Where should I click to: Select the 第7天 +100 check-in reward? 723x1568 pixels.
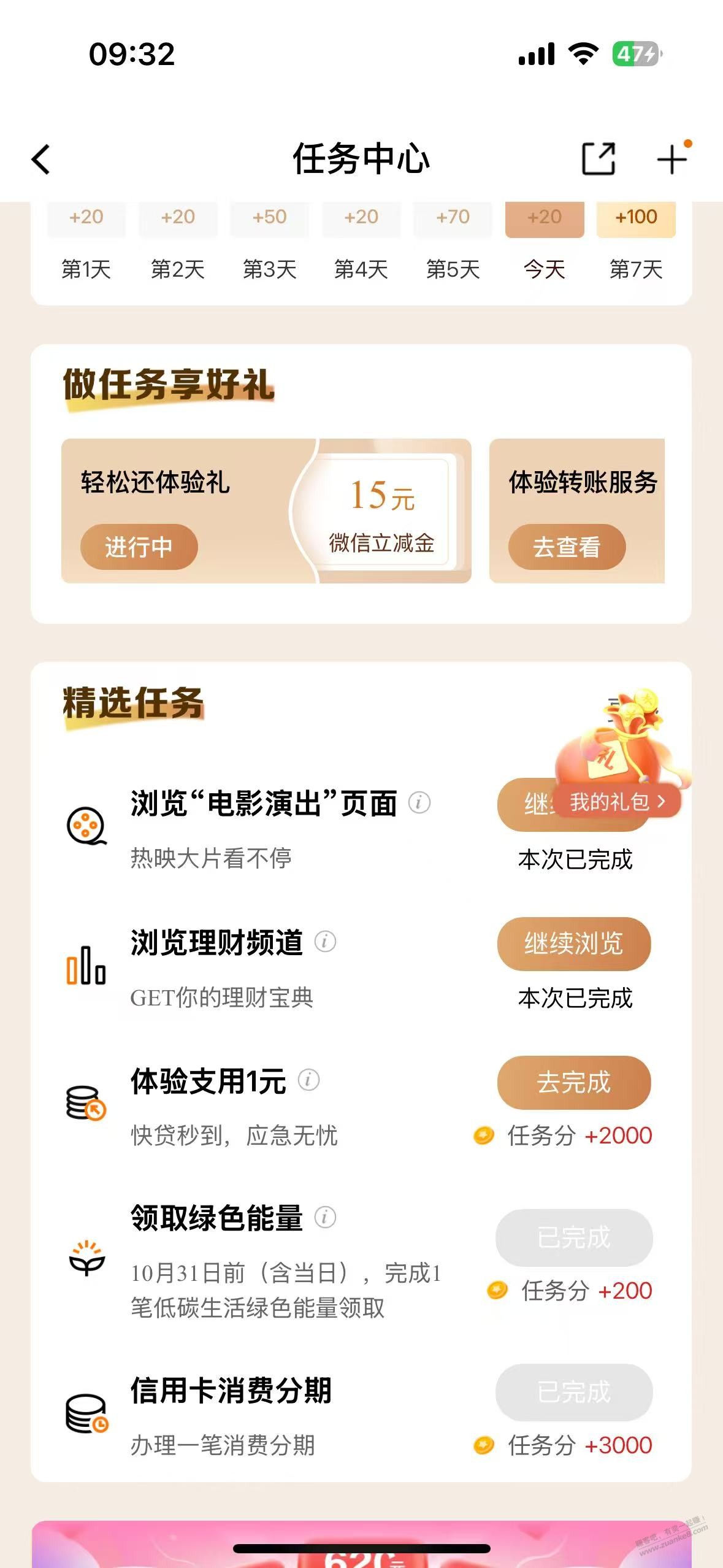click(x=636, y=218)
